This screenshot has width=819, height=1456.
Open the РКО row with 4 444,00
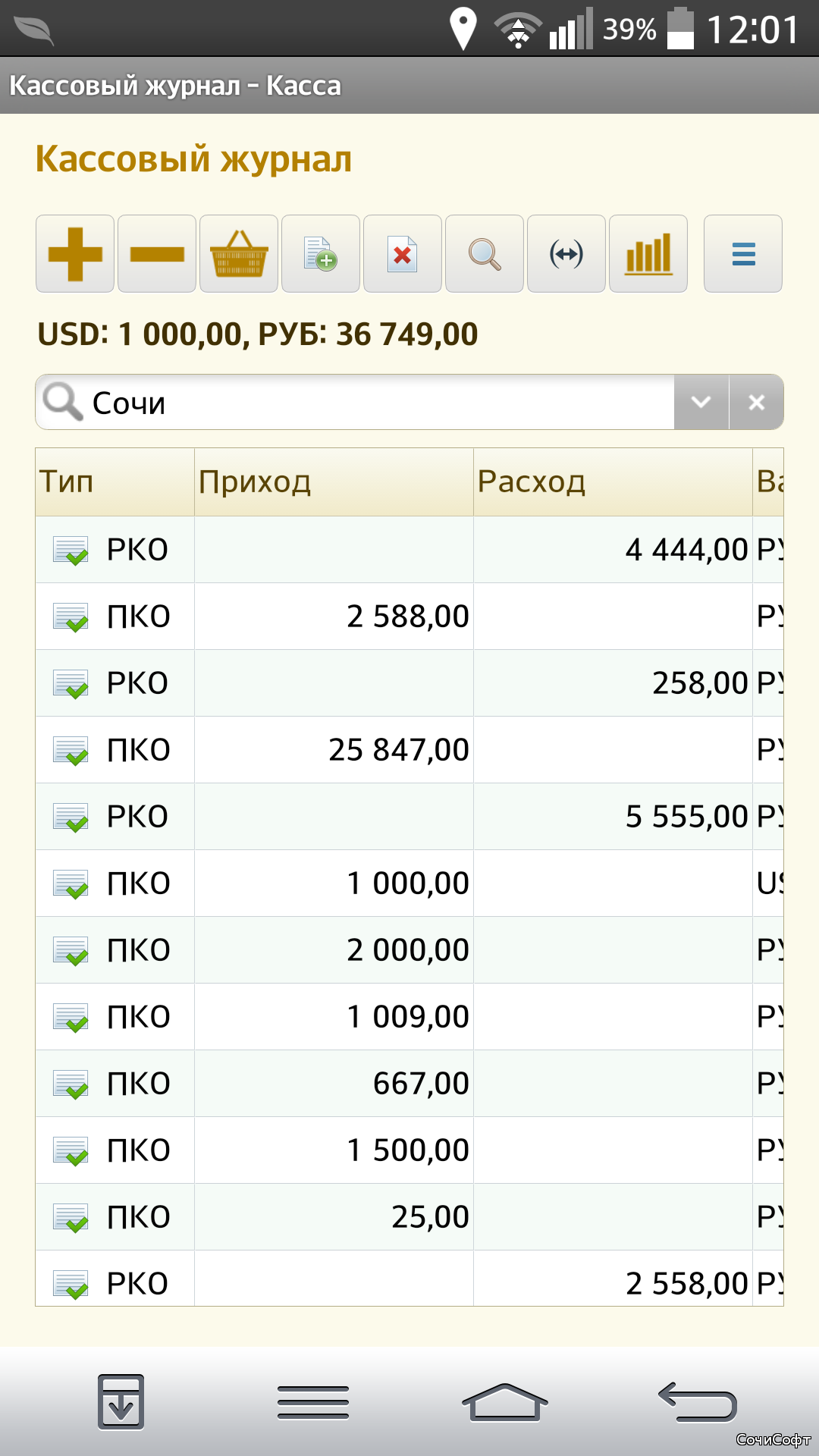(x=409, y=550)
